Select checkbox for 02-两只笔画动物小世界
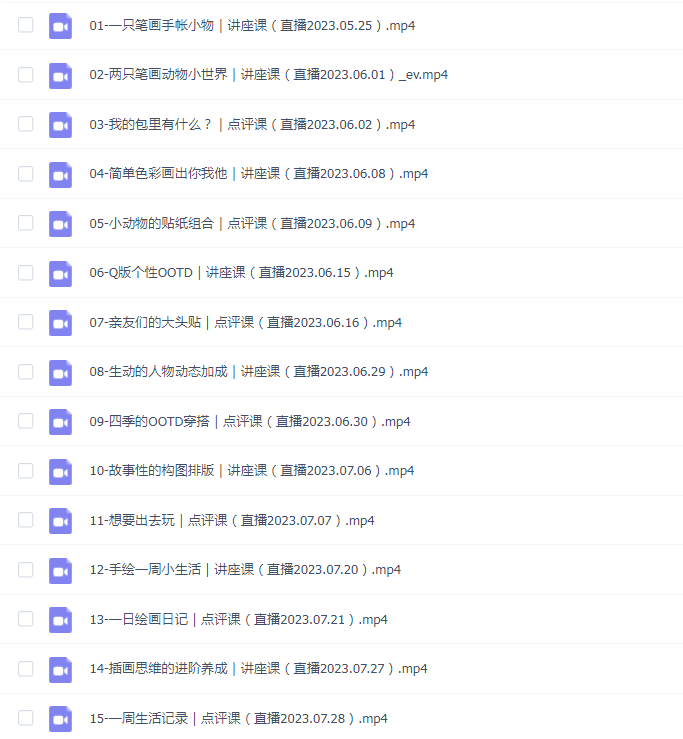 pyautogui.click(x=26, y=75)
